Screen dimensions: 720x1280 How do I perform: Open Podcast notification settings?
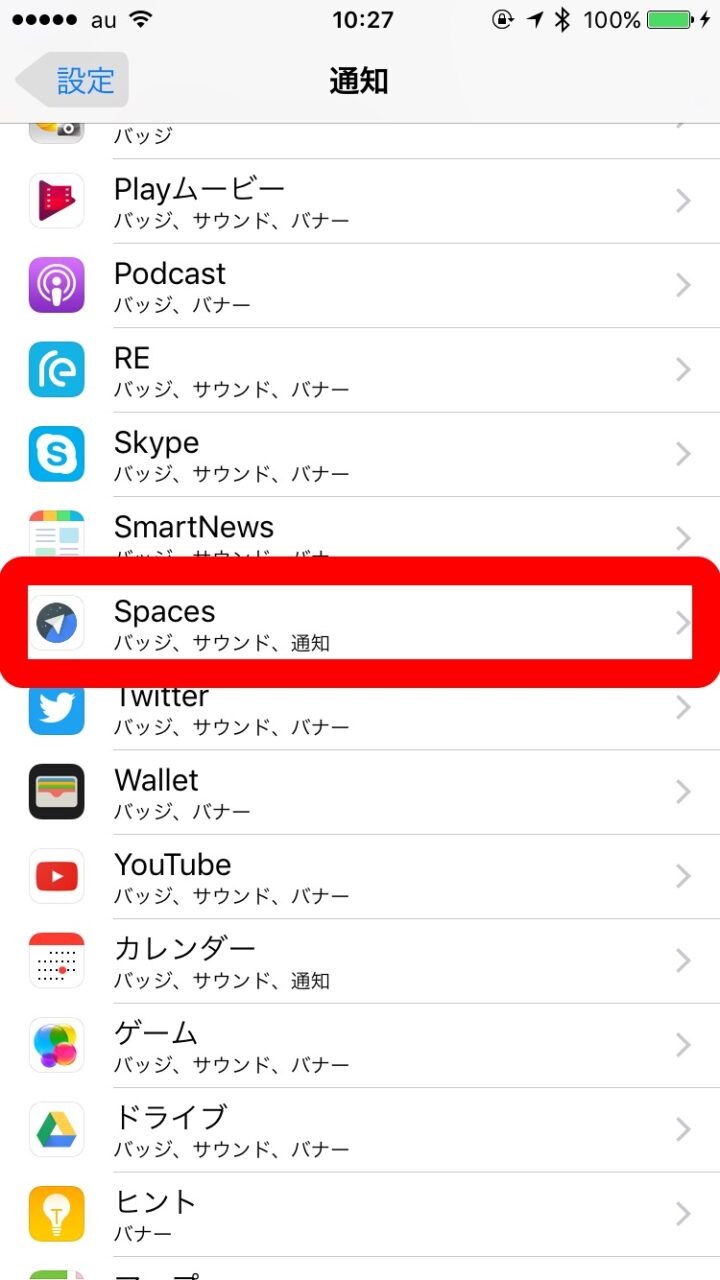tap(360, 285)
